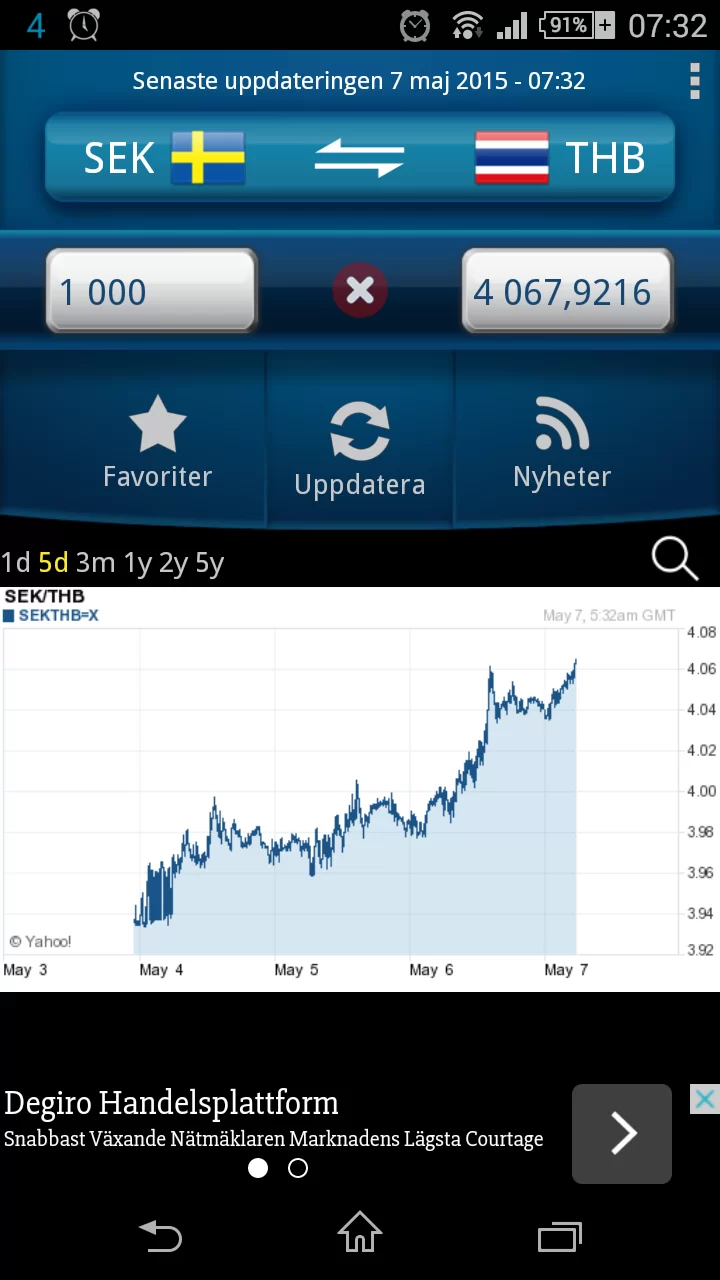Image resolution: width=720 pixels, height=1280 pixels.
Task: Open the Favoriter favorites panel
Action: 157,440
